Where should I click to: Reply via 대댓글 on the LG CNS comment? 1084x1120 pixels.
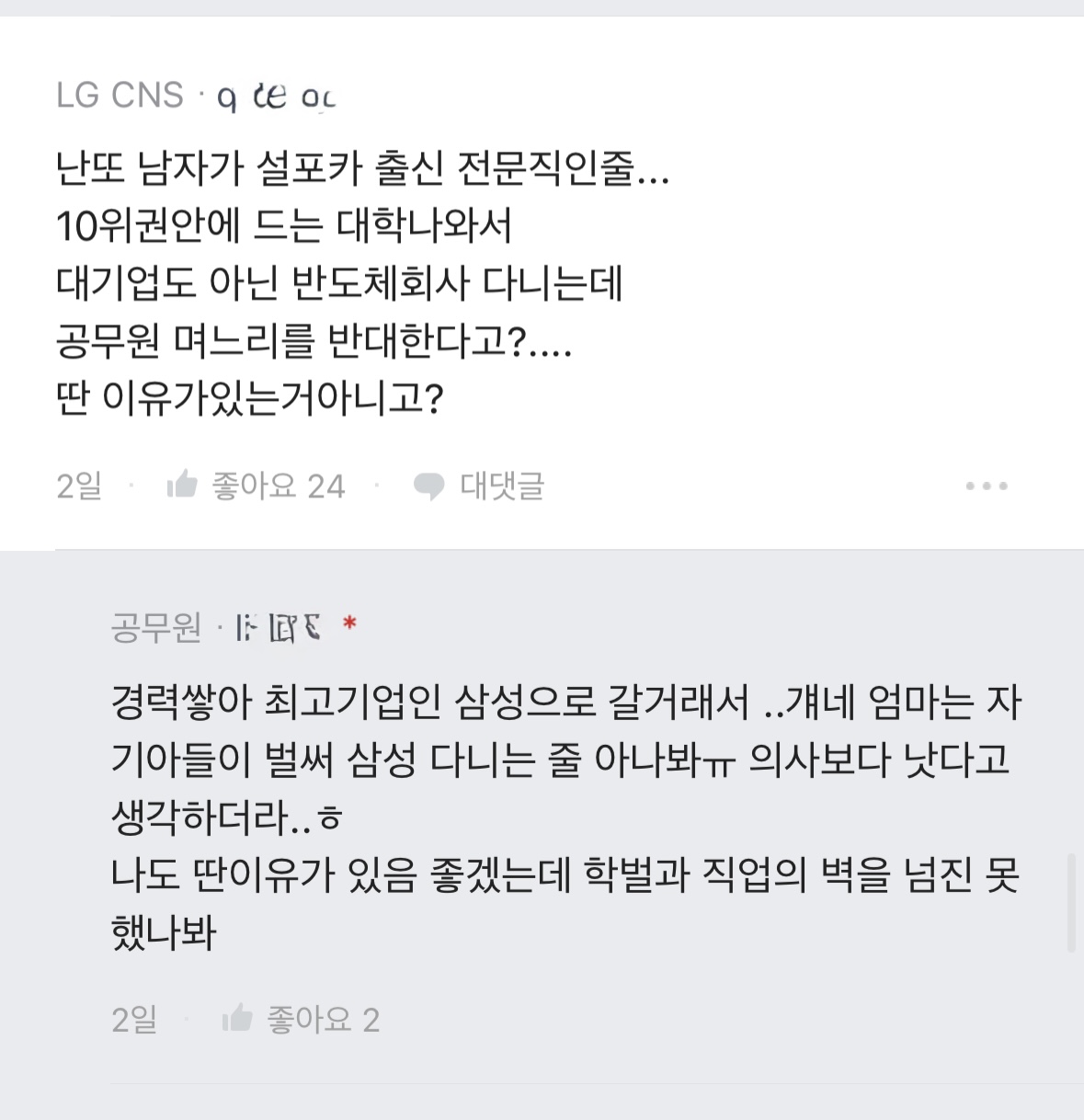point(480,486)
